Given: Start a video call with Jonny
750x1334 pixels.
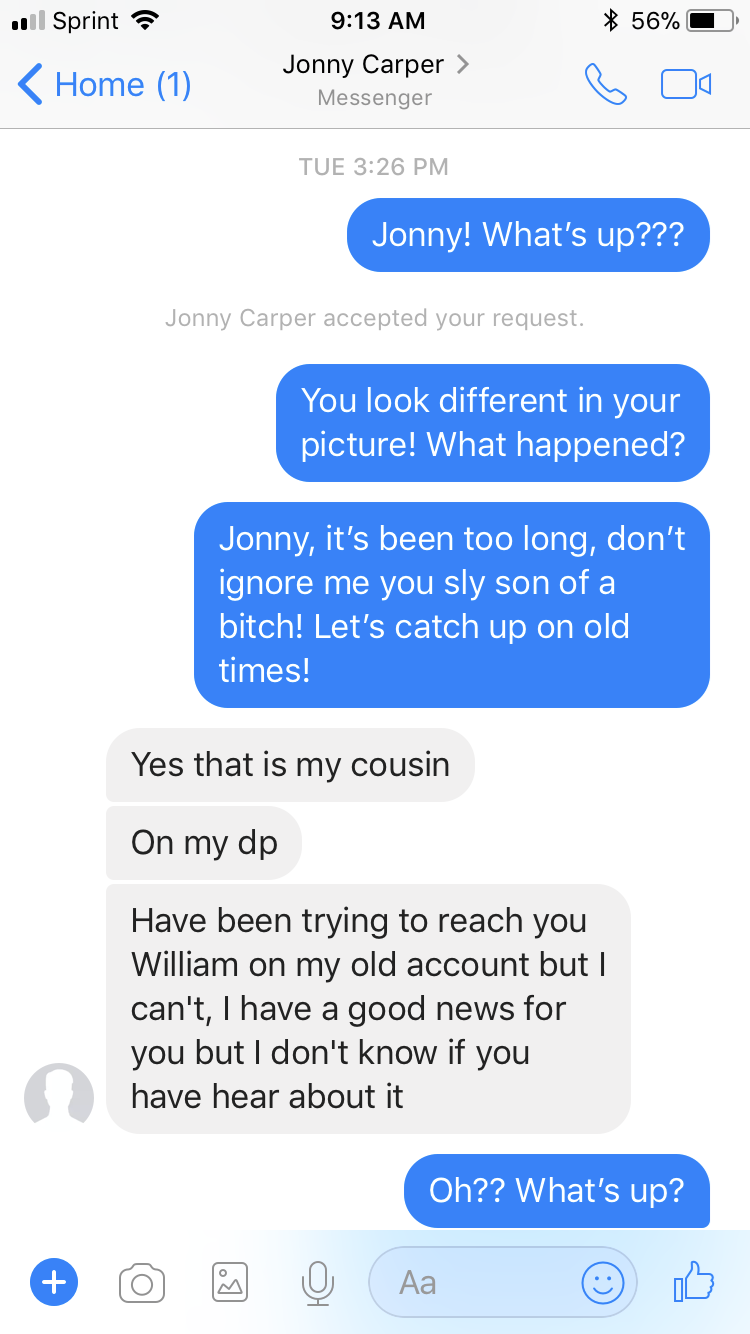Looking at the screenshot, I should coord(686,85).
